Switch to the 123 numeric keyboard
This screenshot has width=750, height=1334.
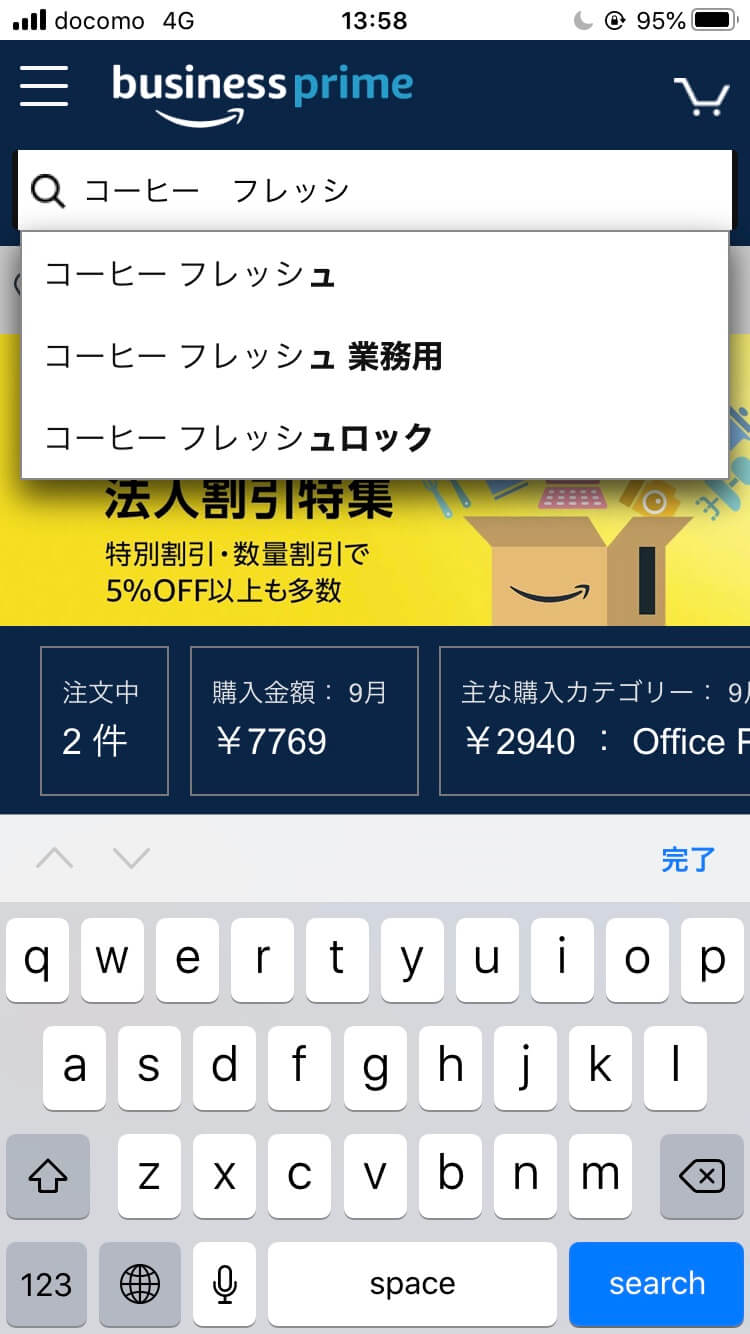pyautogui.click(x=46, y=1284)
